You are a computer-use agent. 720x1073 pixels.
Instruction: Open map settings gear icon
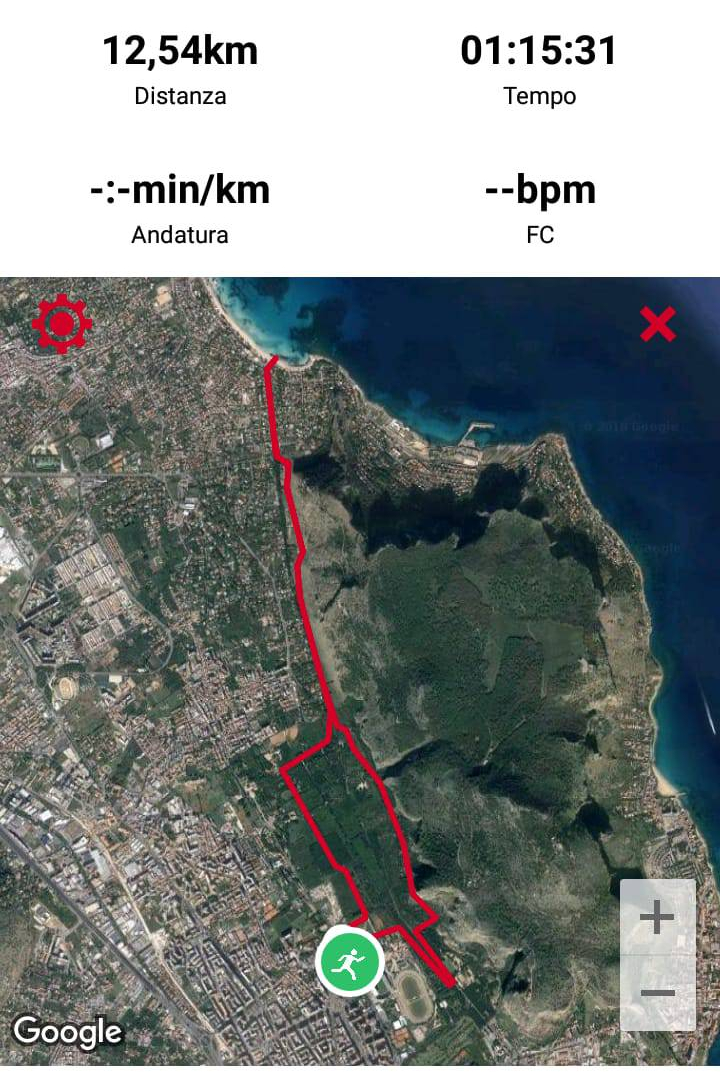pos(62,324)
